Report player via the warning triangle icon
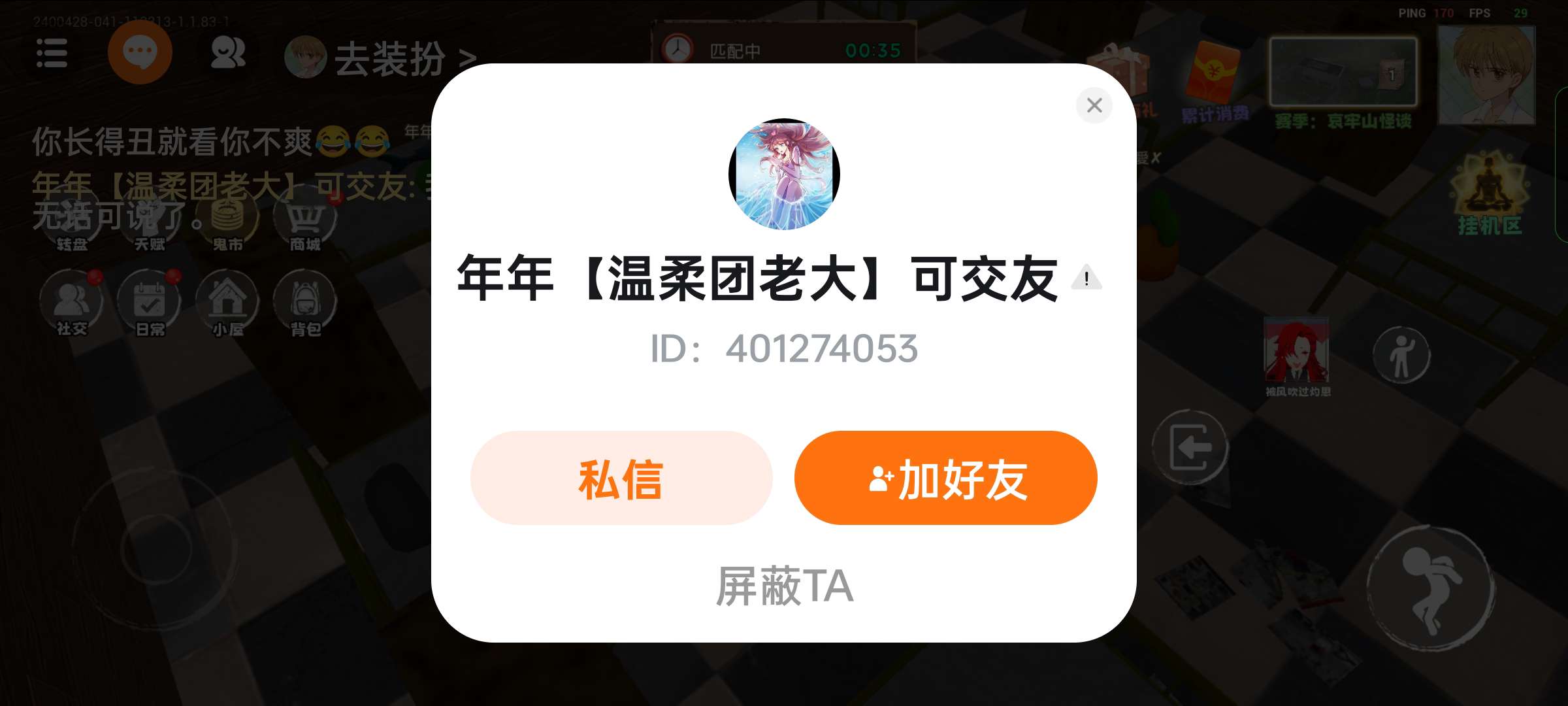1568x706 pixels. (x=1086, y=278)
